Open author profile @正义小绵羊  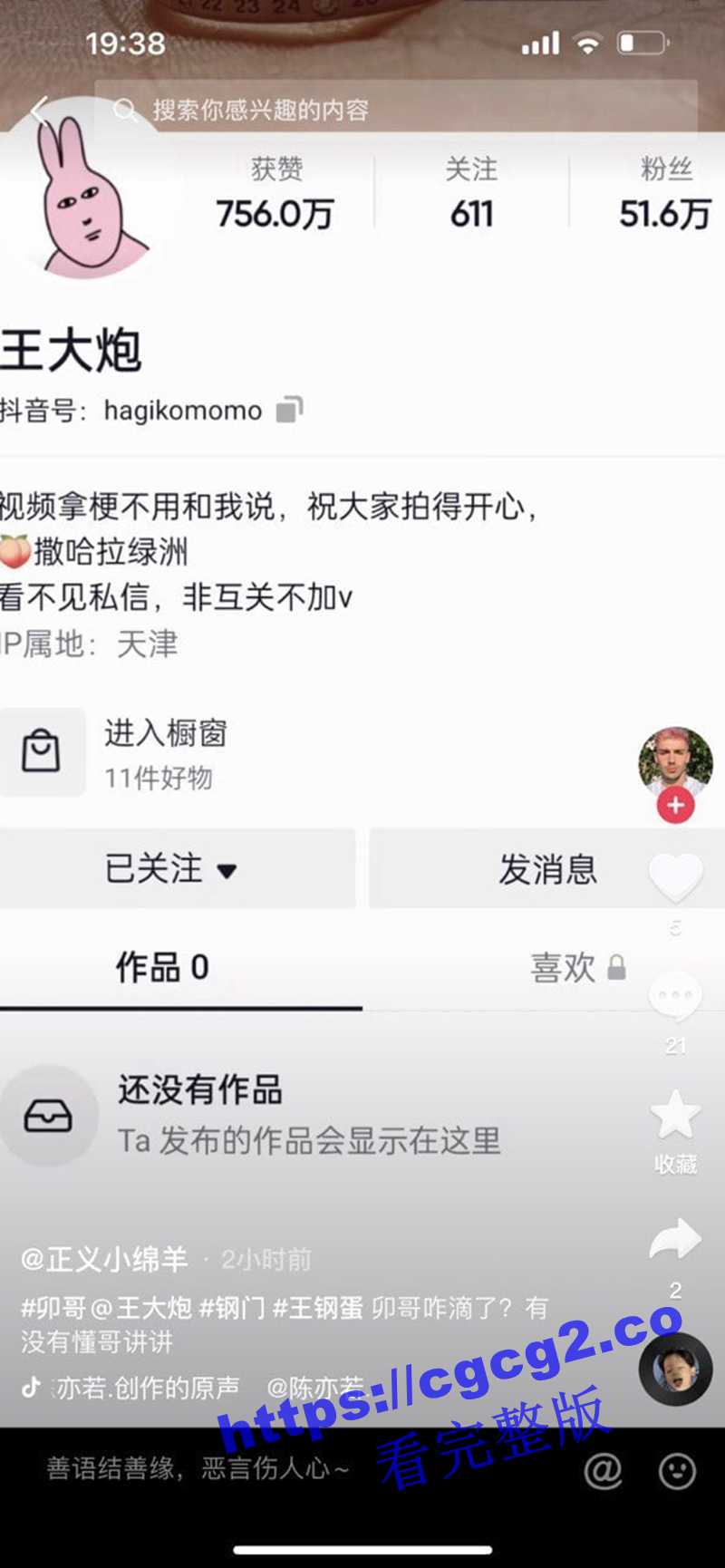[104, 1259]
